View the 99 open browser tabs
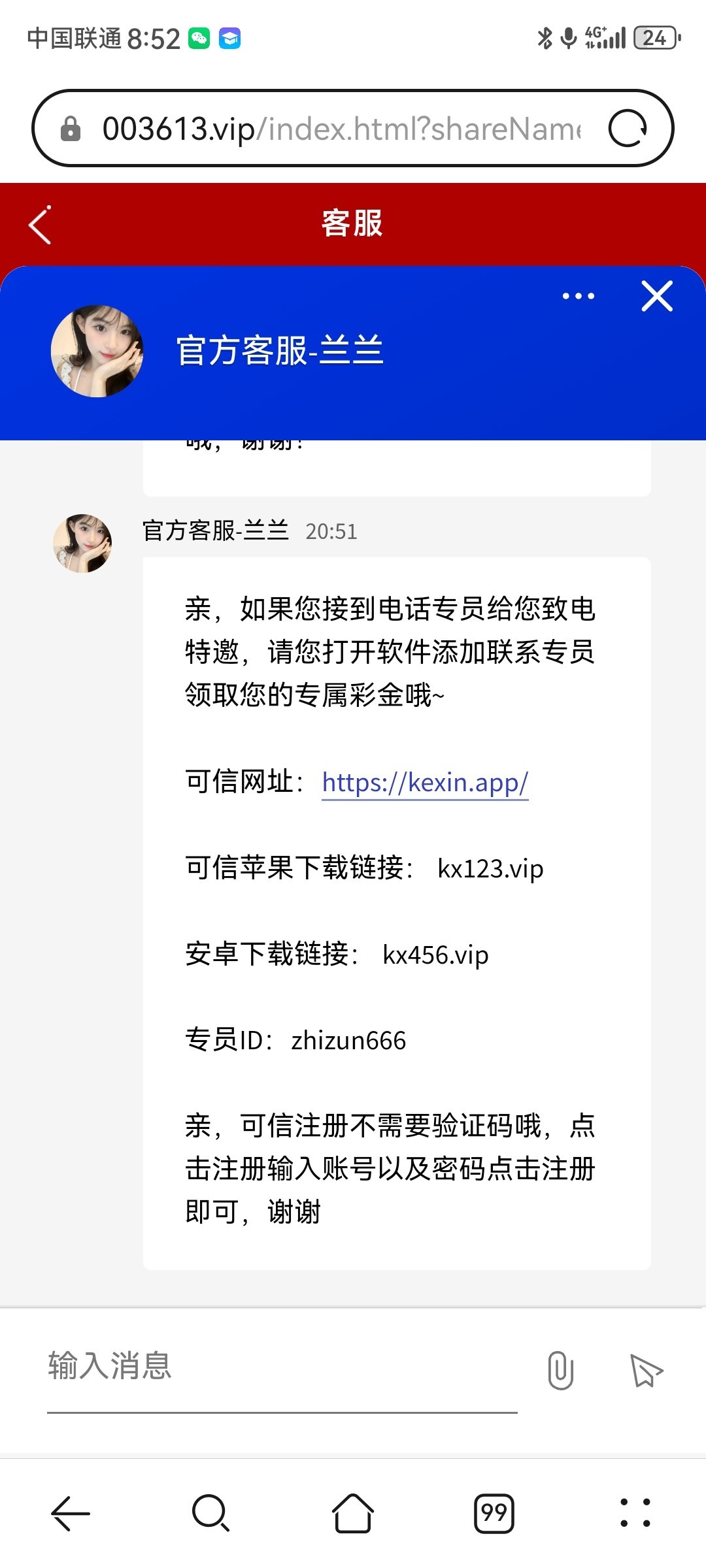Viewport: 706px width, 1568px height. [x=494, y=1513]
